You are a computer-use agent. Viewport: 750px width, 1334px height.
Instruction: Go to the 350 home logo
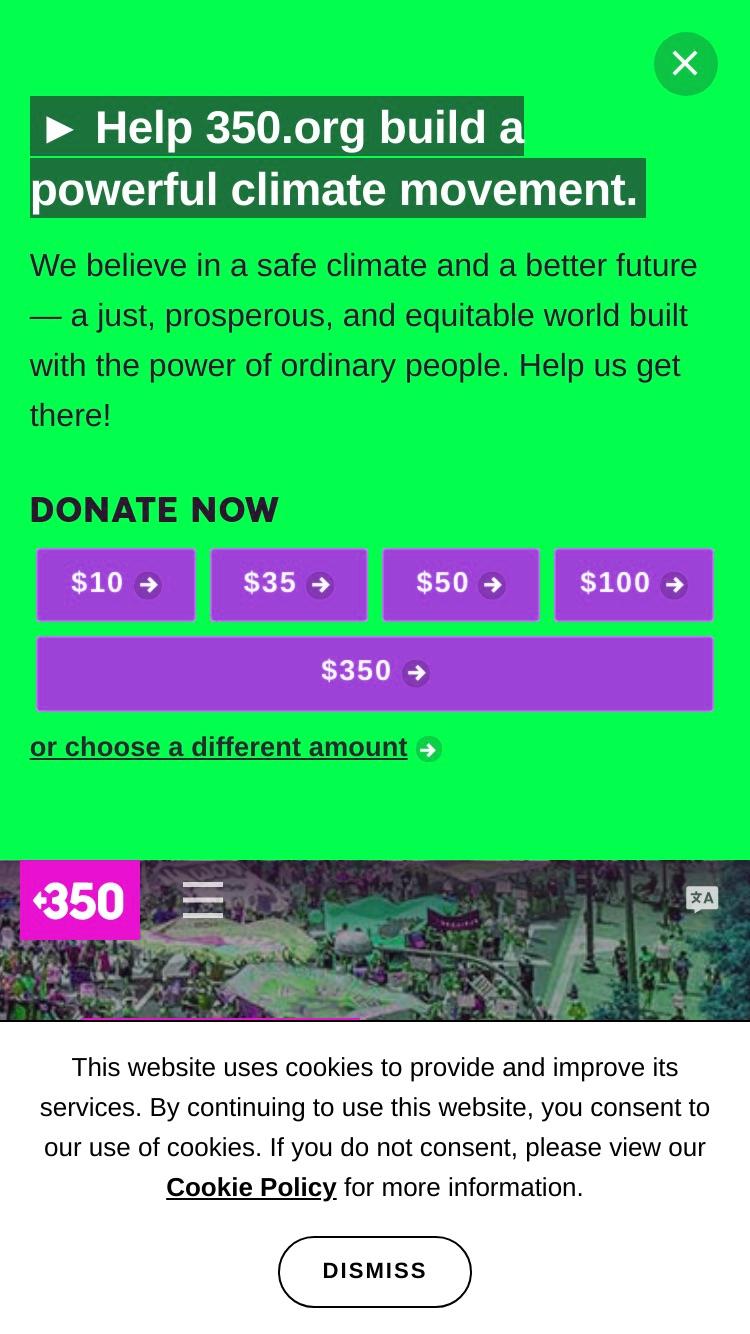click(x=80, y=900)
